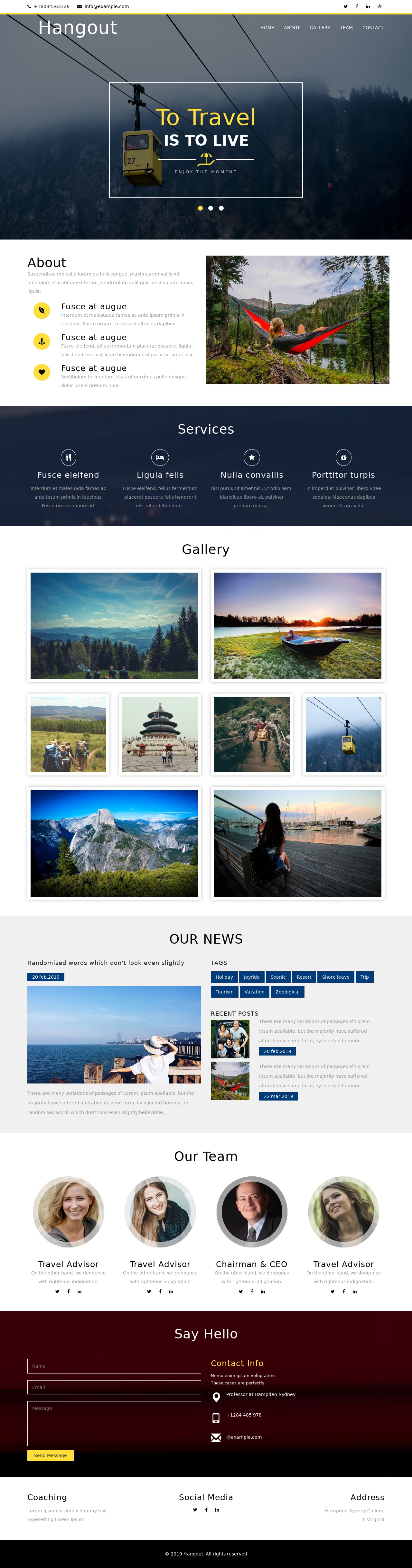This screenshot has width=412, height=1568.
Task: Open GALLERY from the top menu
Action: (319, 28)
